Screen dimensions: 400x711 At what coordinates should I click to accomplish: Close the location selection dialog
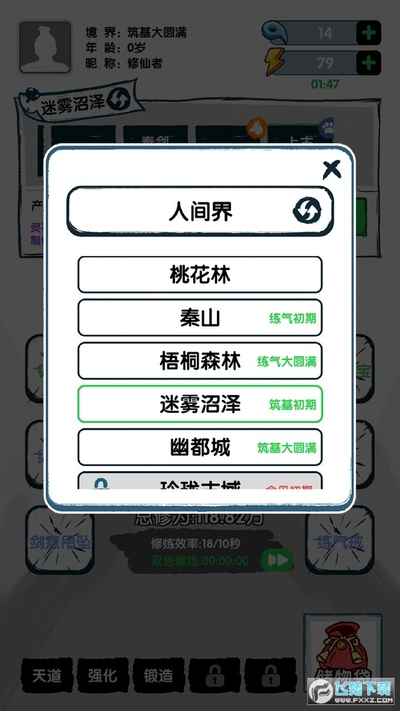point(332,170)
